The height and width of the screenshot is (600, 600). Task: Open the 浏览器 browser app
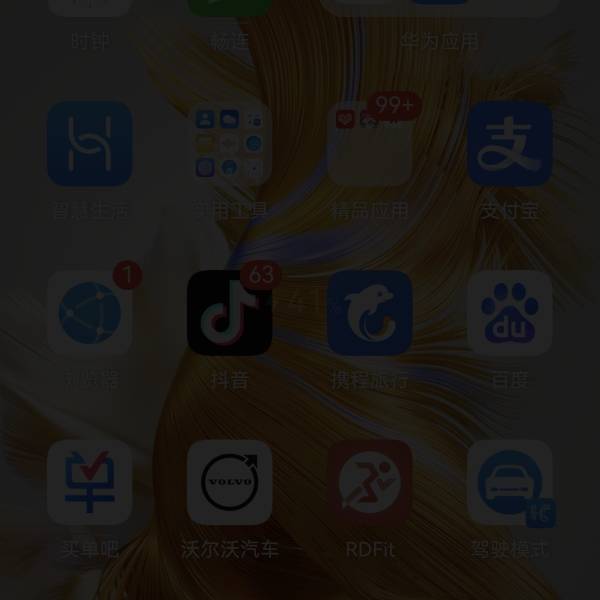click(90, 313)
